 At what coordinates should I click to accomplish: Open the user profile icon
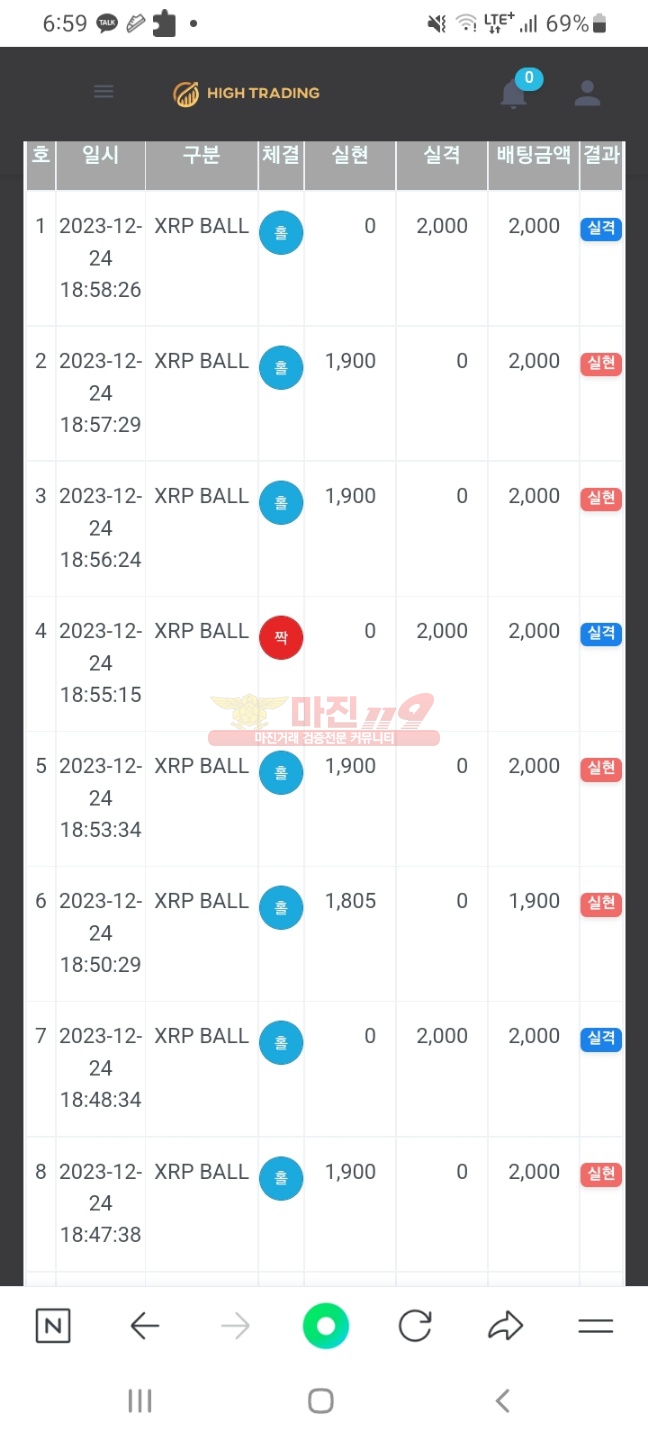587,93
